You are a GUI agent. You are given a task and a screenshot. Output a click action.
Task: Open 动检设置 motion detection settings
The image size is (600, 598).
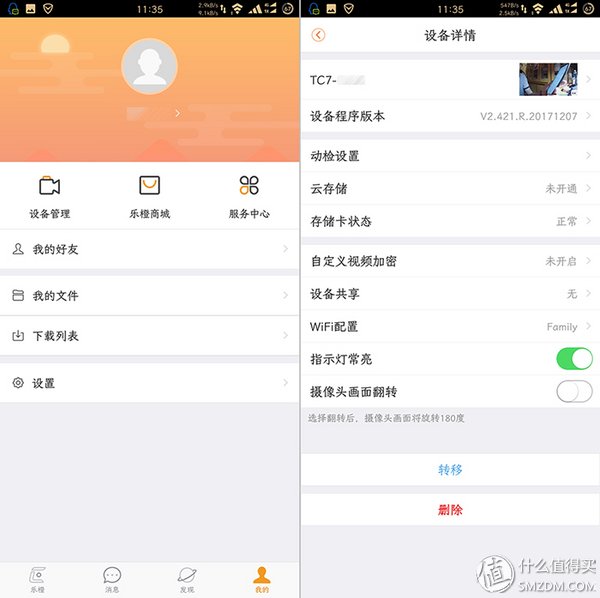coord(450,156)
